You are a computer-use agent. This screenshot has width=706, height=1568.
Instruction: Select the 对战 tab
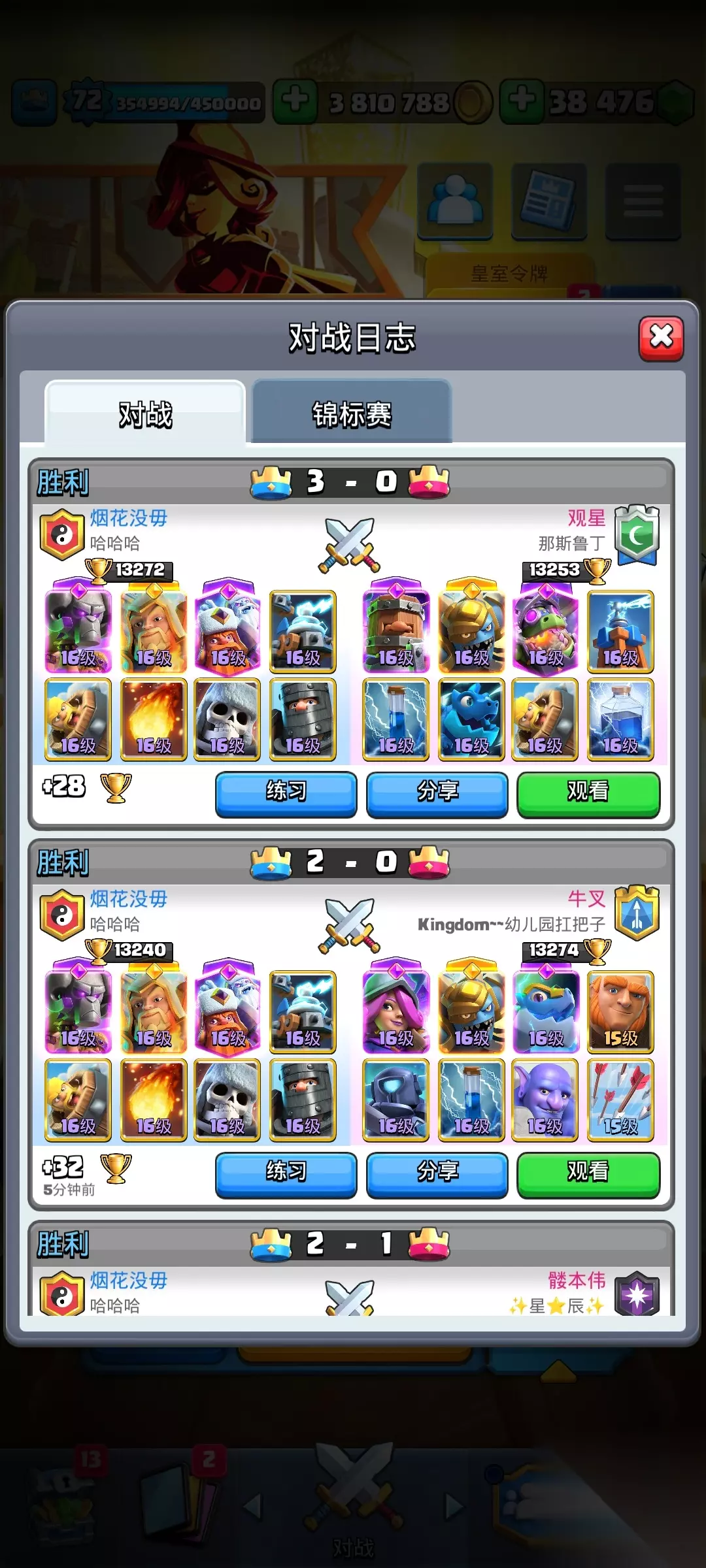click(x=145, y=414)
